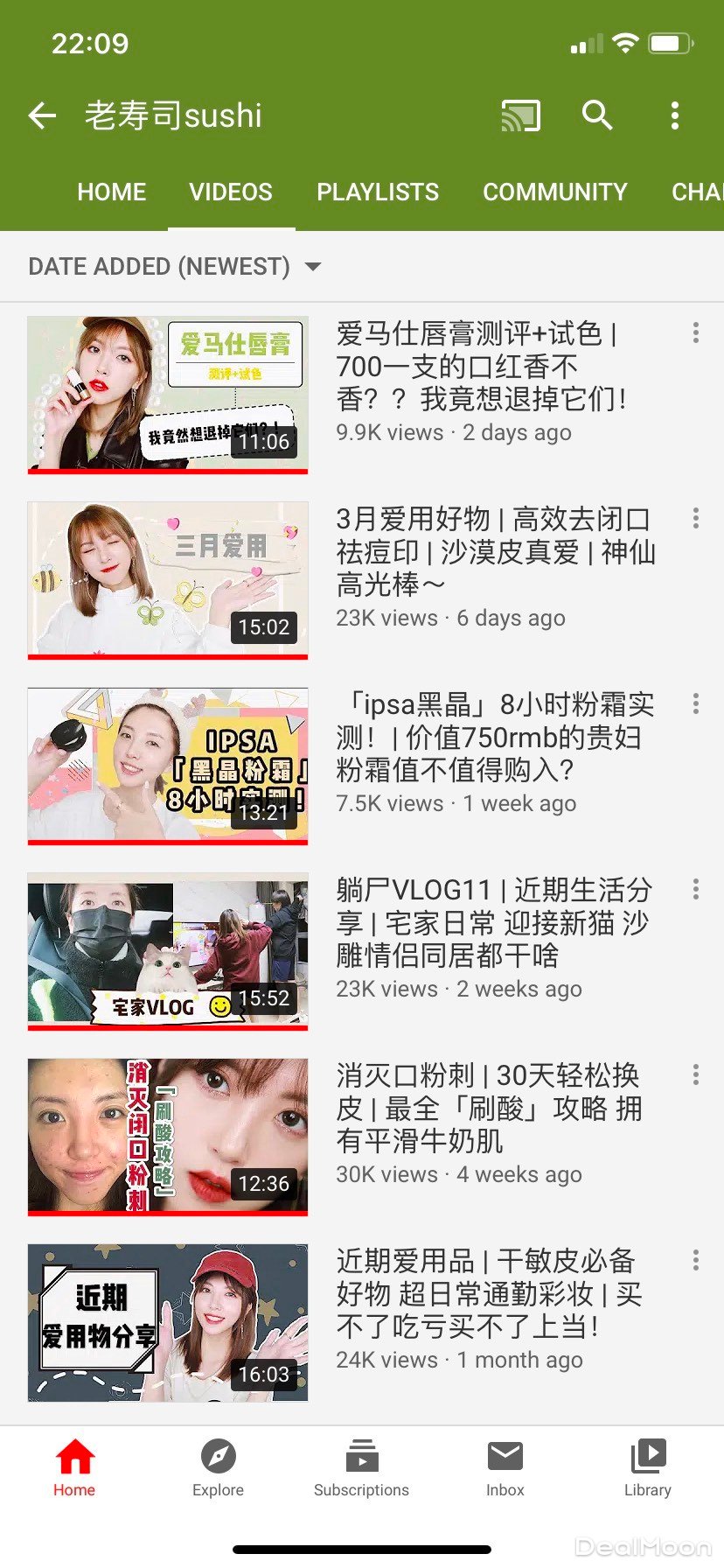Open options for the 躺尸VLOG11 video

[x=695, y=890]
